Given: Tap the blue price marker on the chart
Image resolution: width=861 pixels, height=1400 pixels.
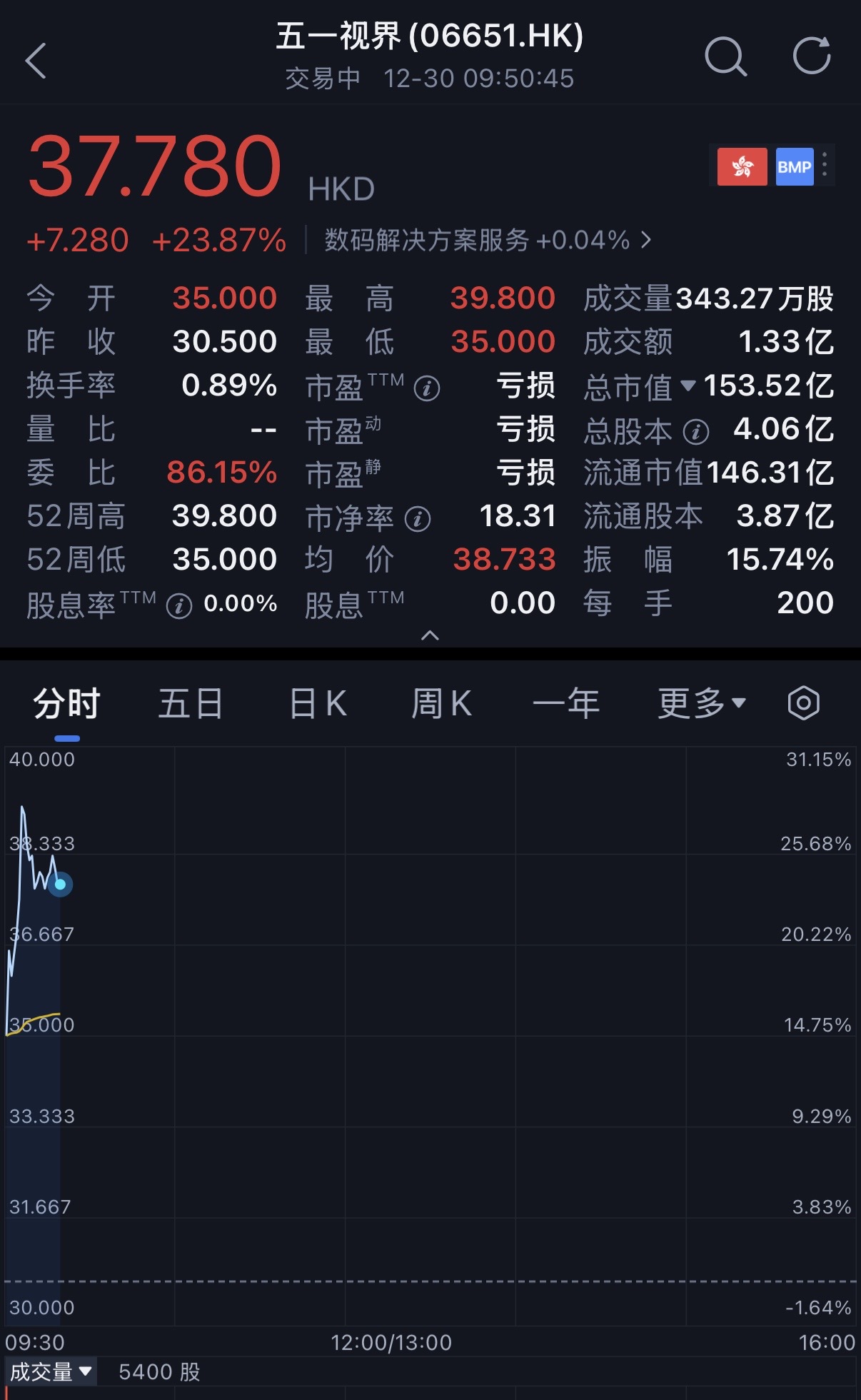Looking at the screenshot, I should click(x=61, y=884).
